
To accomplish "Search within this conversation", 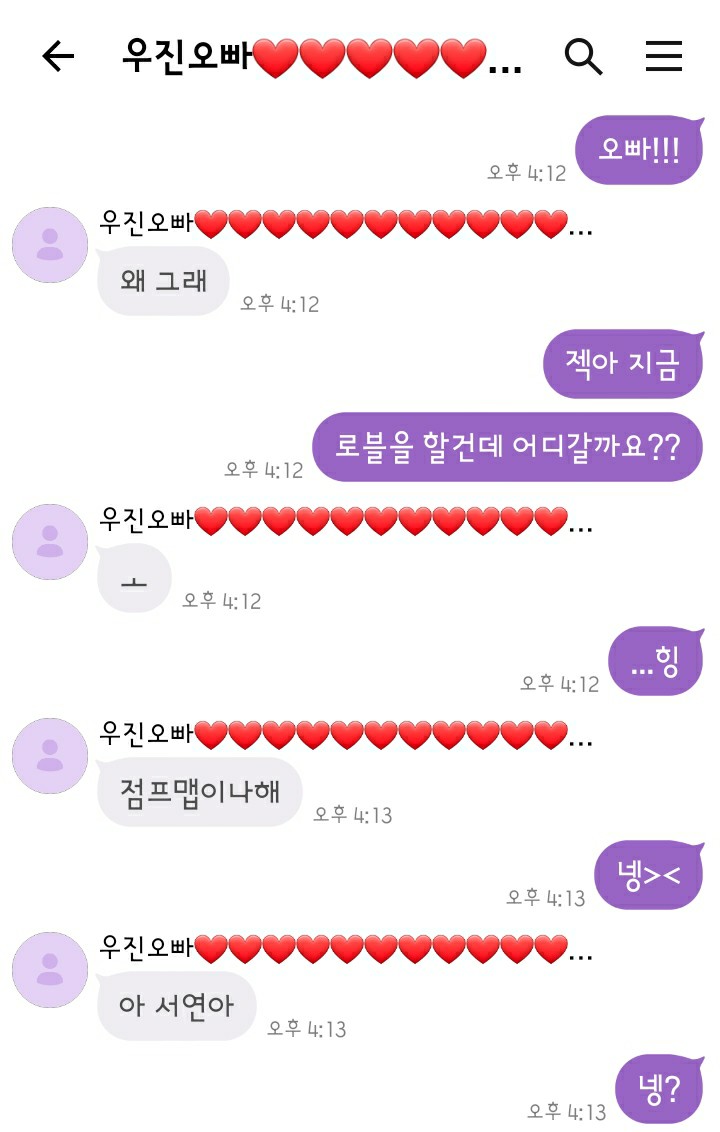I will (583, 57).
